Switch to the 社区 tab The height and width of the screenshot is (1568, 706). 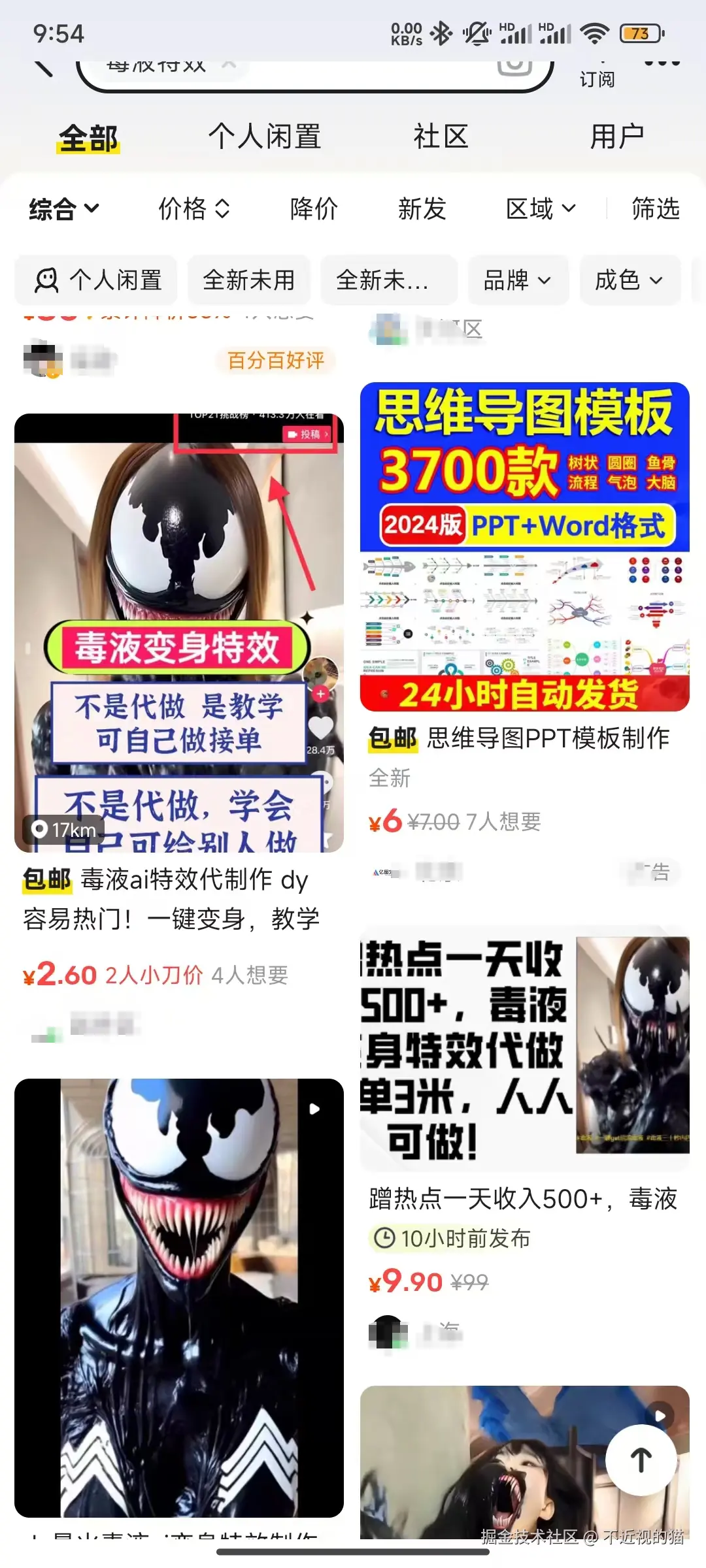[x=441, y=137]
